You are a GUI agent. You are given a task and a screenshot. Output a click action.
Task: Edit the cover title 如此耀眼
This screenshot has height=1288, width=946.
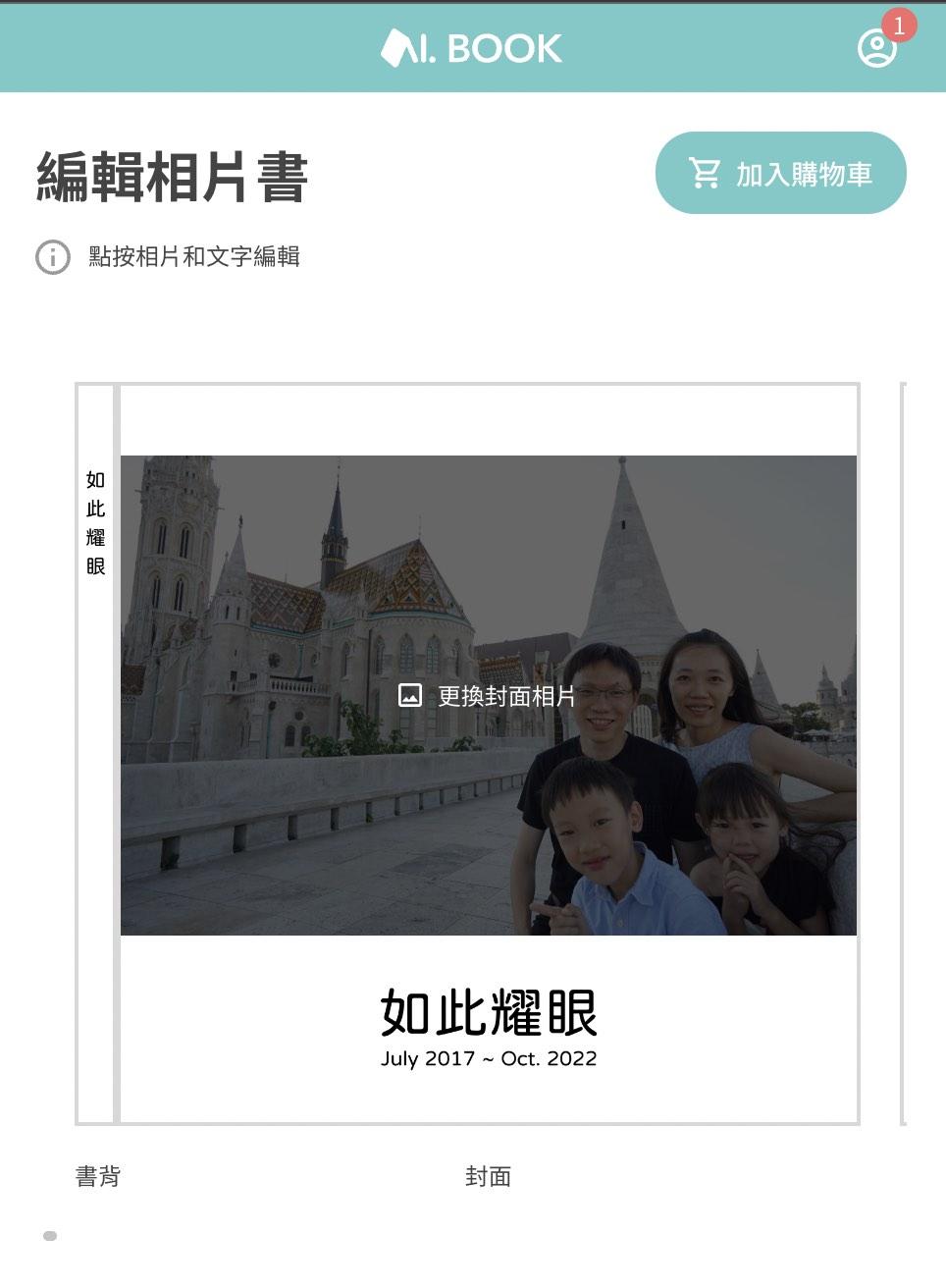click(488, 1012)
